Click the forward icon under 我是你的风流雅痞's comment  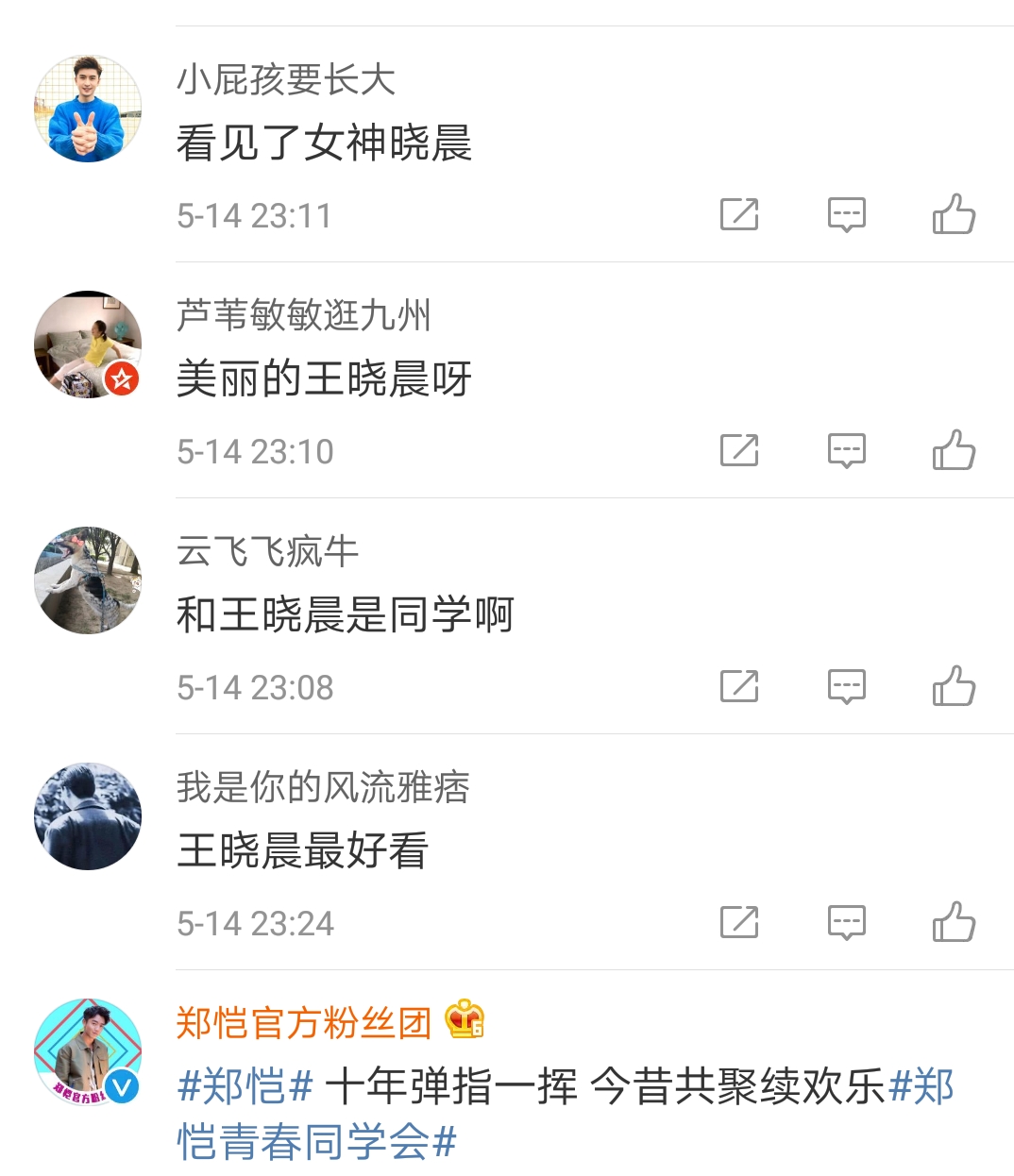pyautogui.click(x=738, y=922)
